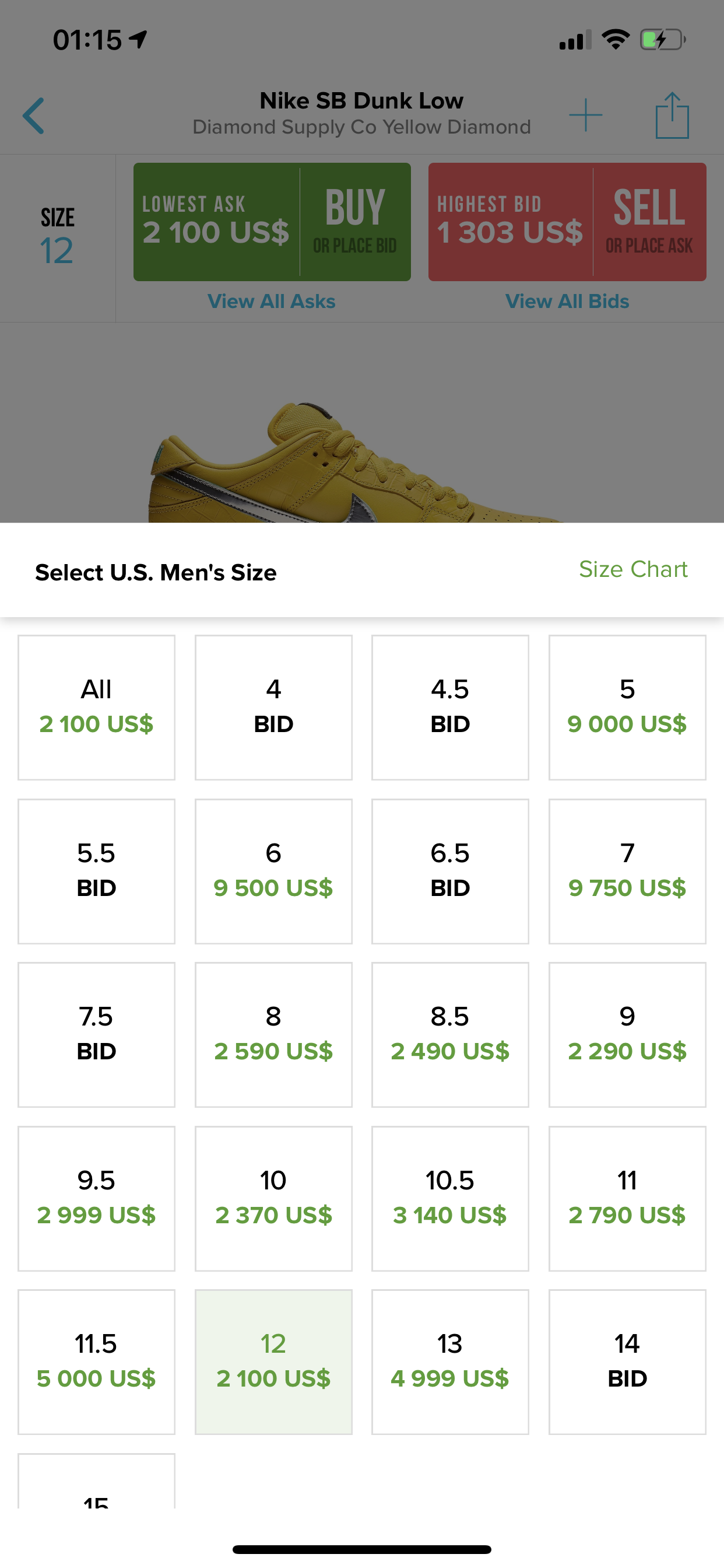Screen dimensions: 724x1568
Task: Select size 9 at 2 290 US$
Action: coord(627,1035)
